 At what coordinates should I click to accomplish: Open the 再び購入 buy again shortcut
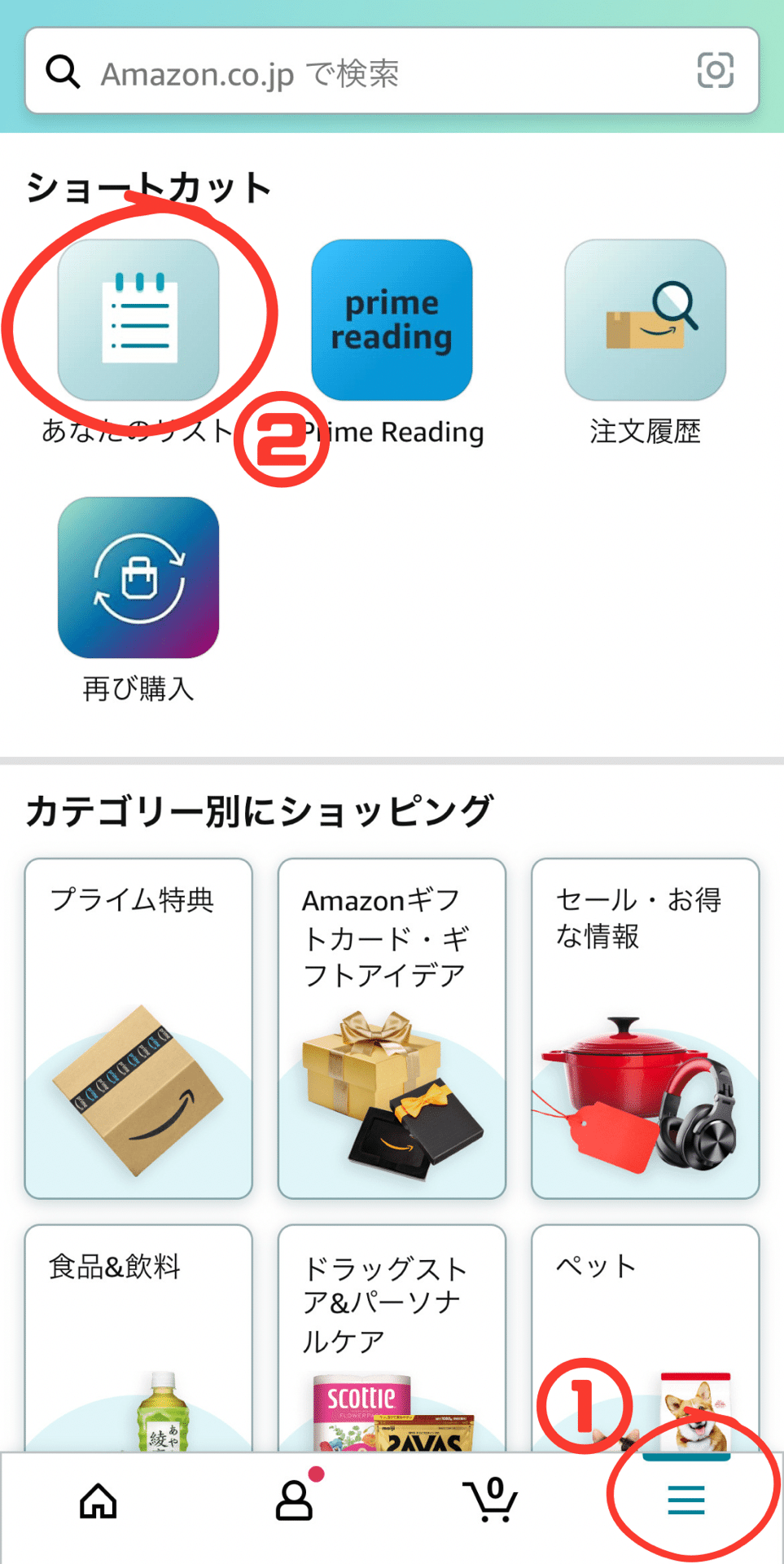(x=138, y=578)
